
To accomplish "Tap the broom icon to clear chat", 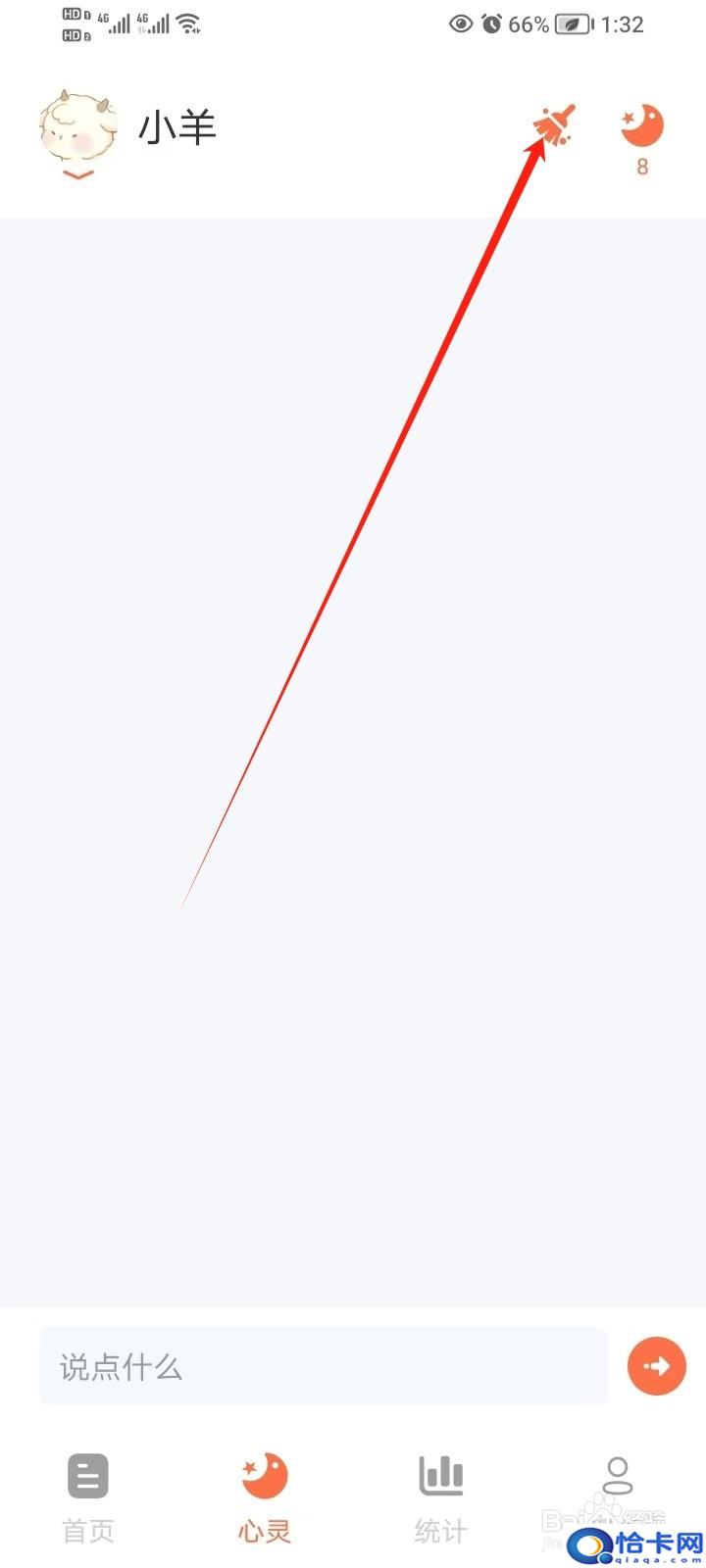I will pyautogui.click(x=553, y=125).
